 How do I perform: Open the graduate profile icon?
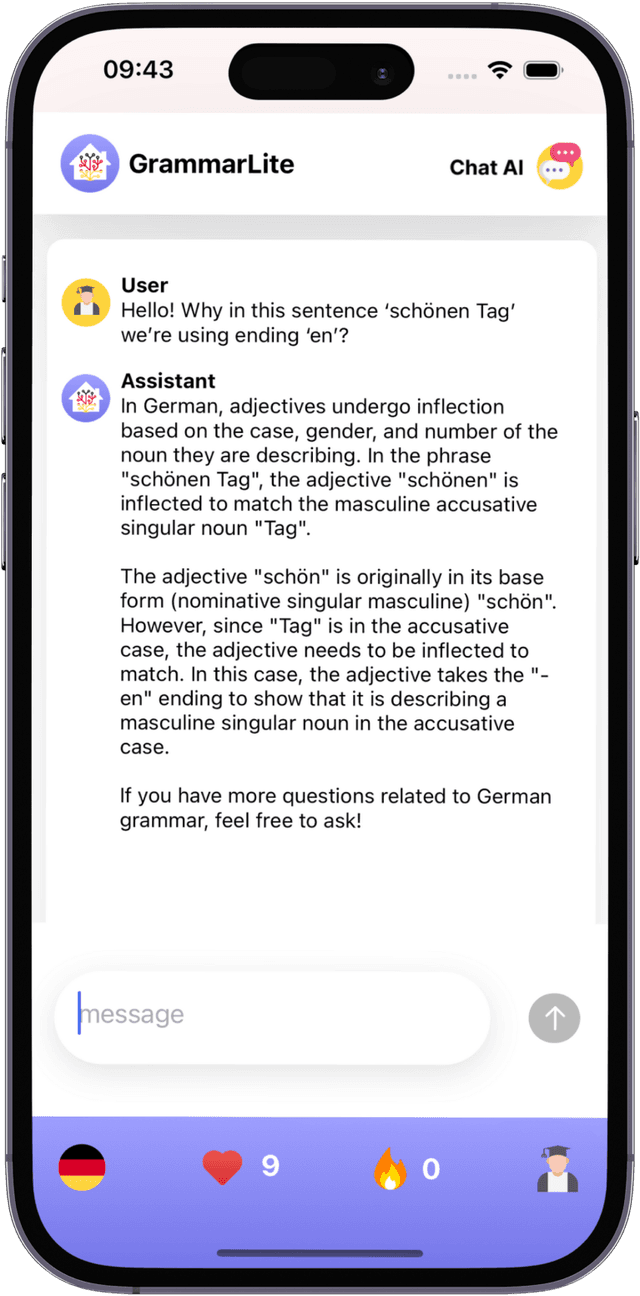coord(558,1168)
